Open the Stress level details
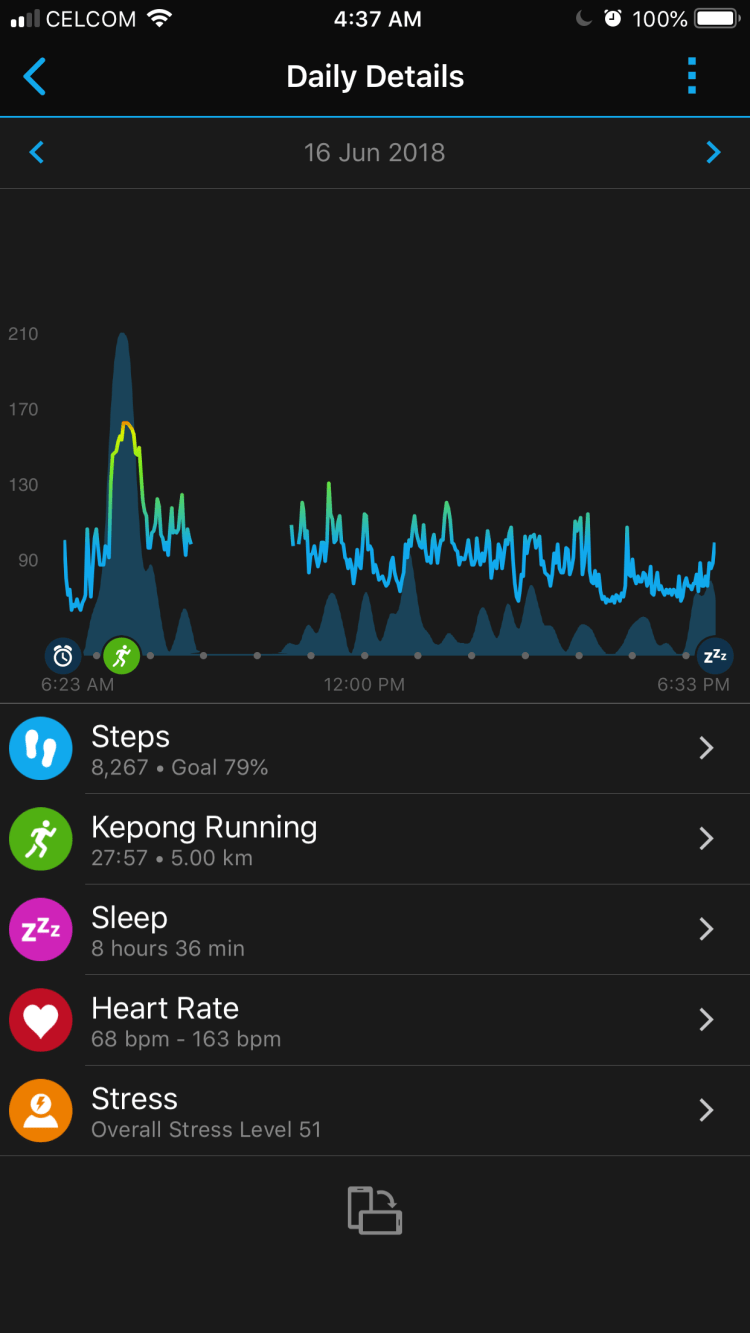This screenshot has height=1333, width=750. (x=375, y=1111)
